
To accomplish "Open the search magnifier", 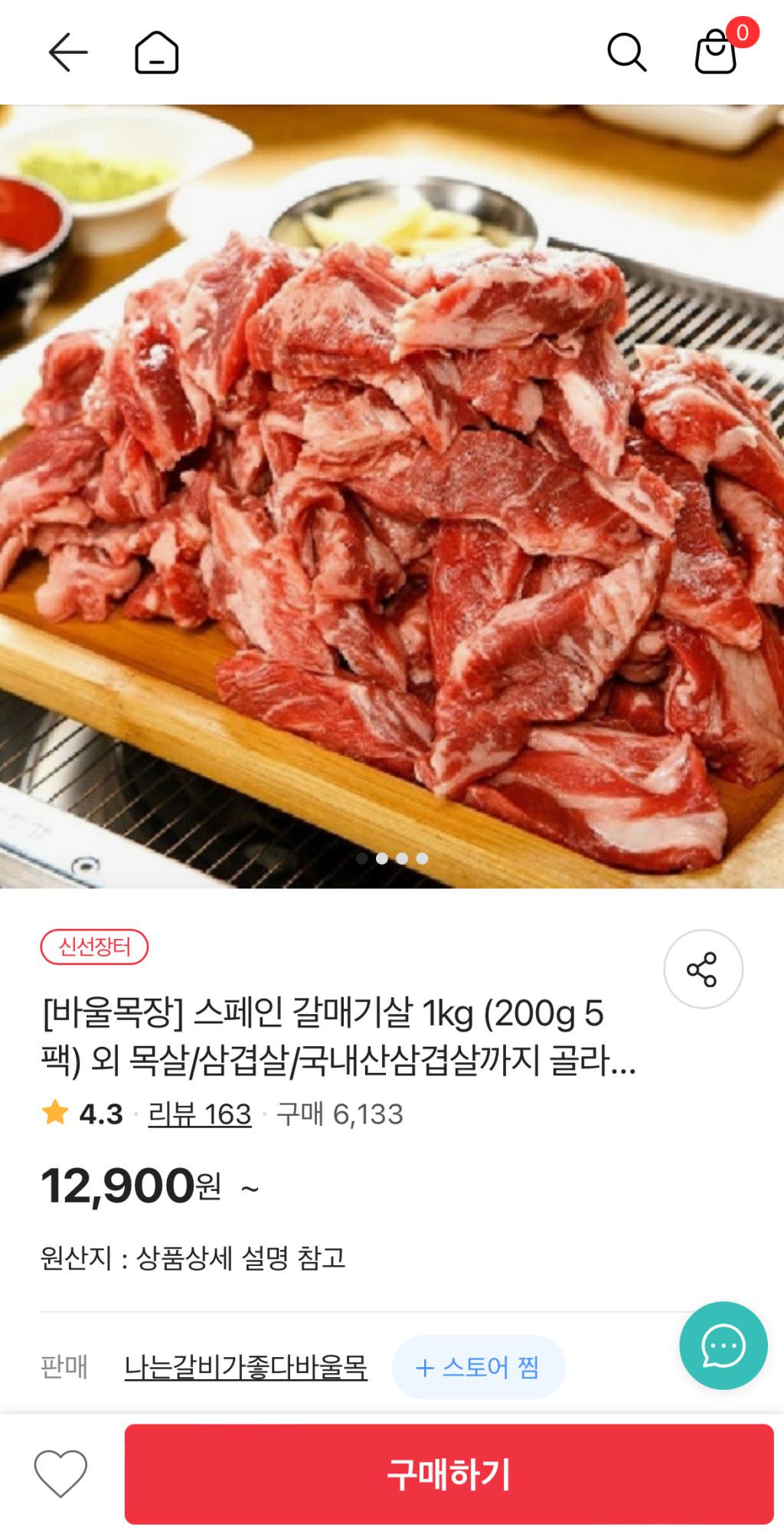I will point(627,52).
